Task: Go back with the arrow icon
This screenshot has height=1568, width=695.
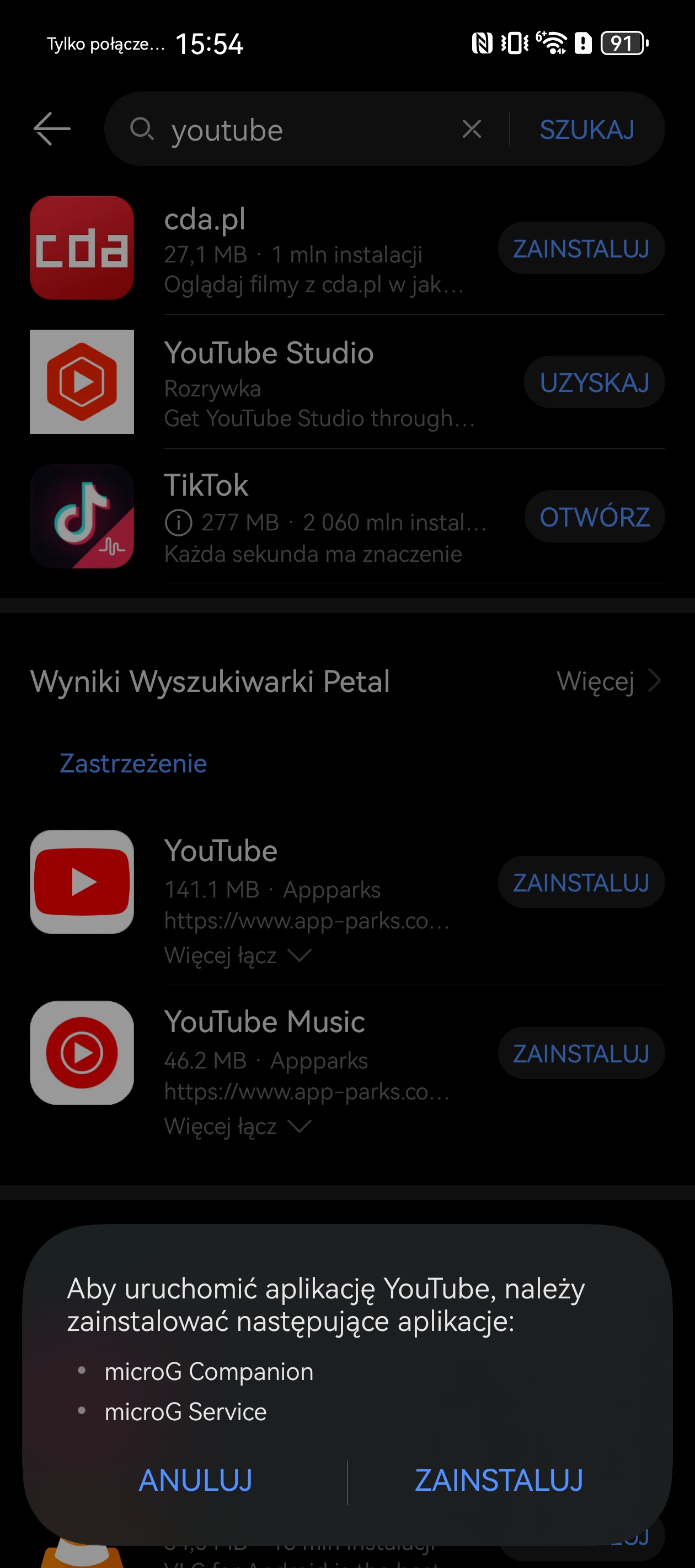Action: (x=52, y=129)
